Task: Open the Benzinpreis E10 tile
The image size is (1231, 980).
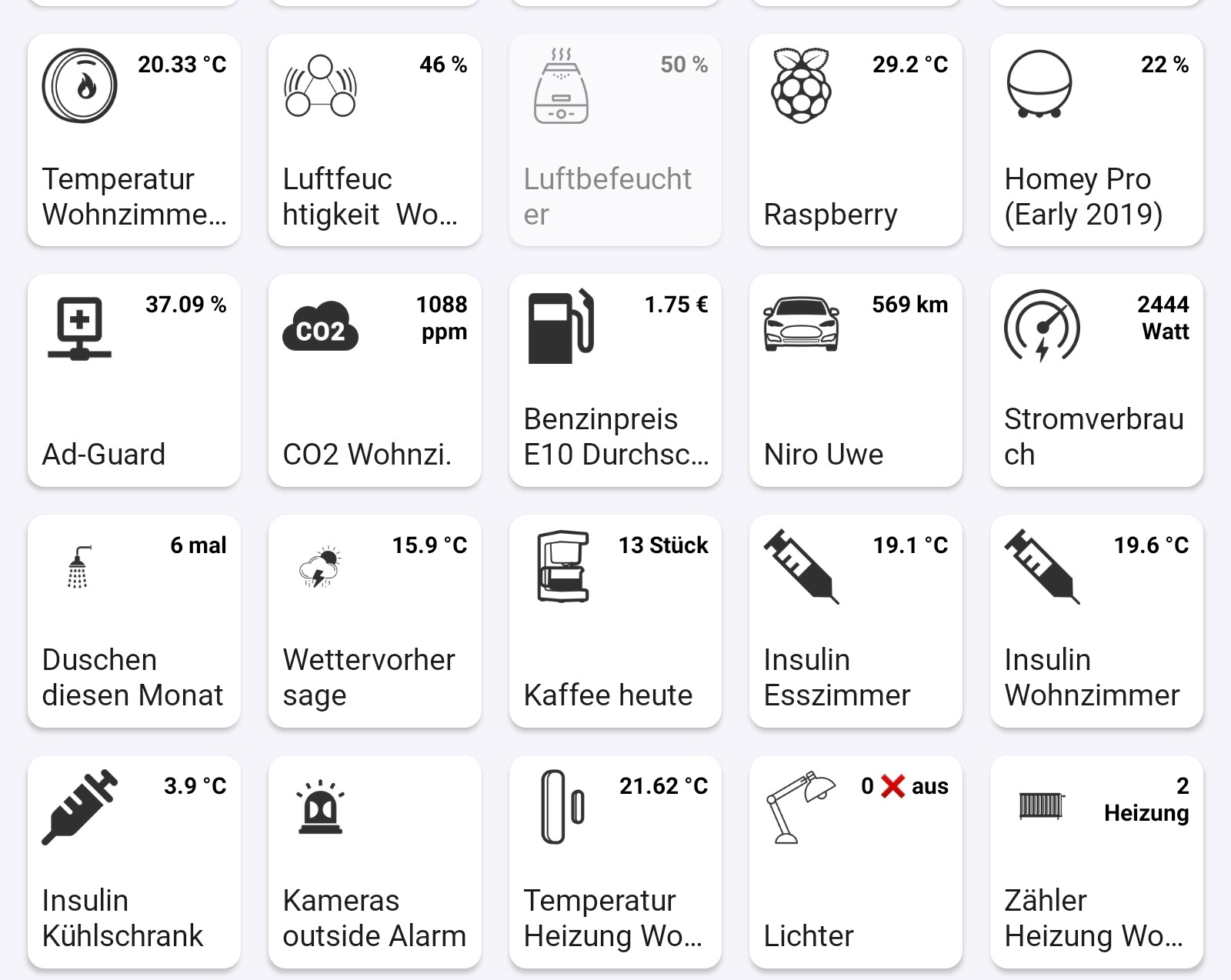Action: (x=615, y=381)
